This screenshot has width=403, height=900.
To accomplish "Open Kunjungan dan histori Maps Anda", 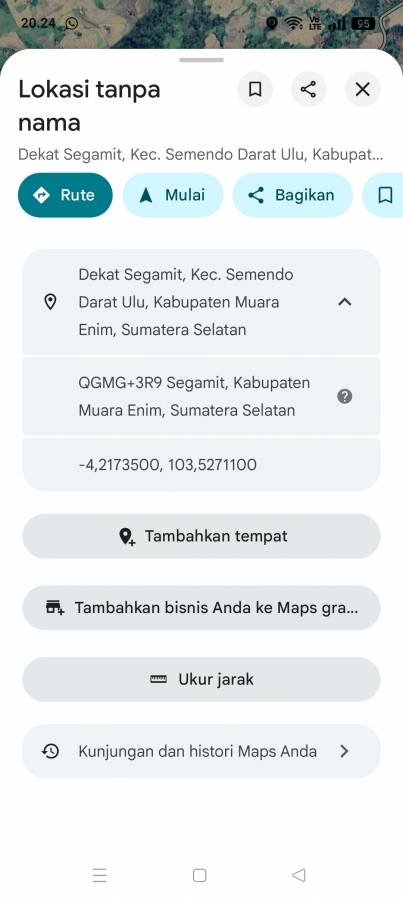I will coord(201,751).
